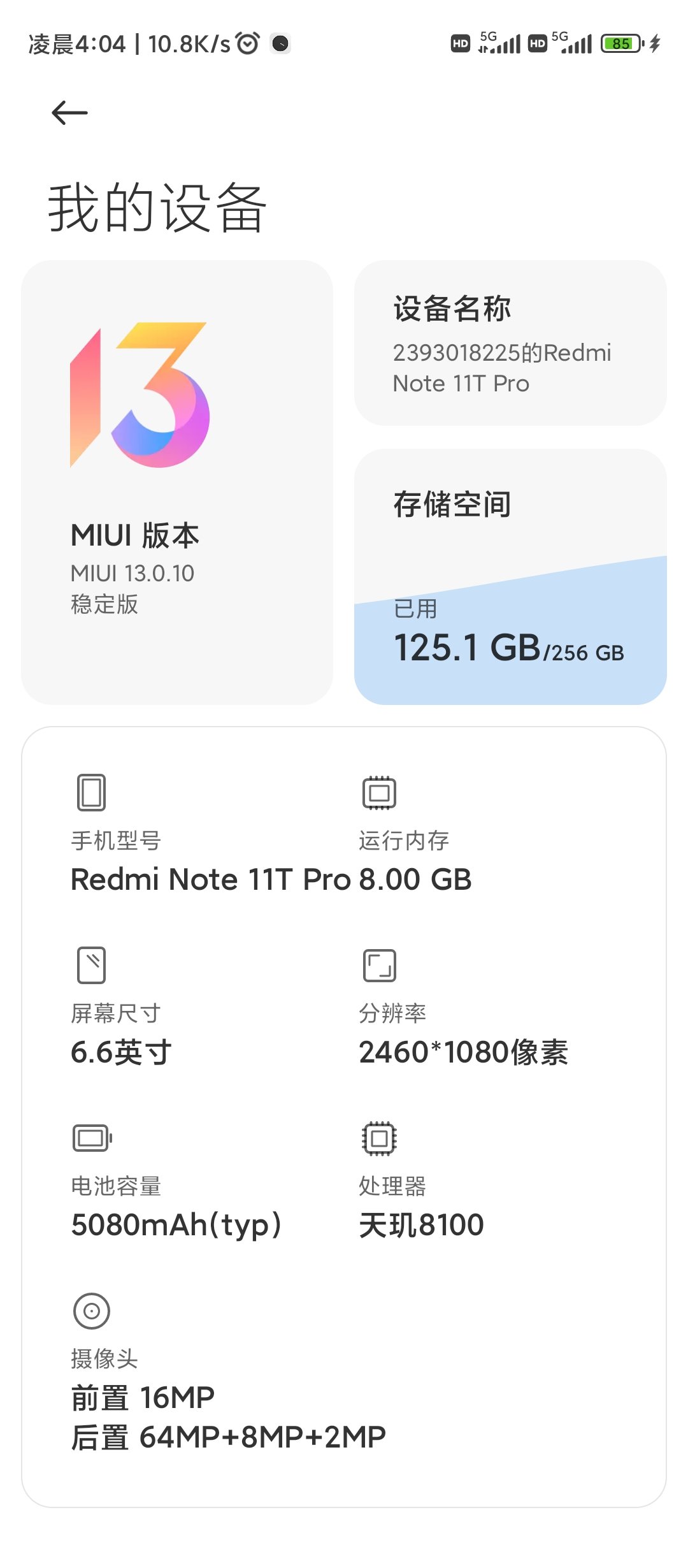Screen dimensions: 688x1568
Task: Go back using the arrow icon
Action: [69, 113]
